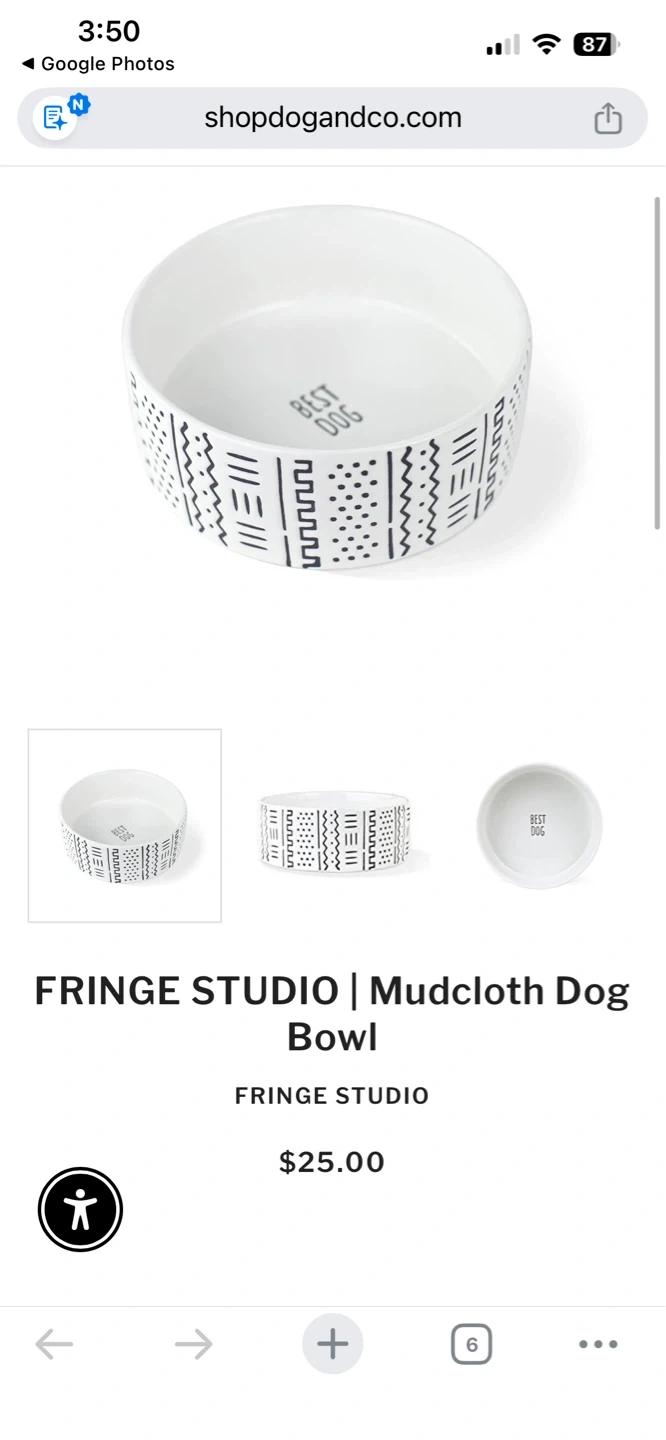Open a new browser tab

click(333, 1344)
